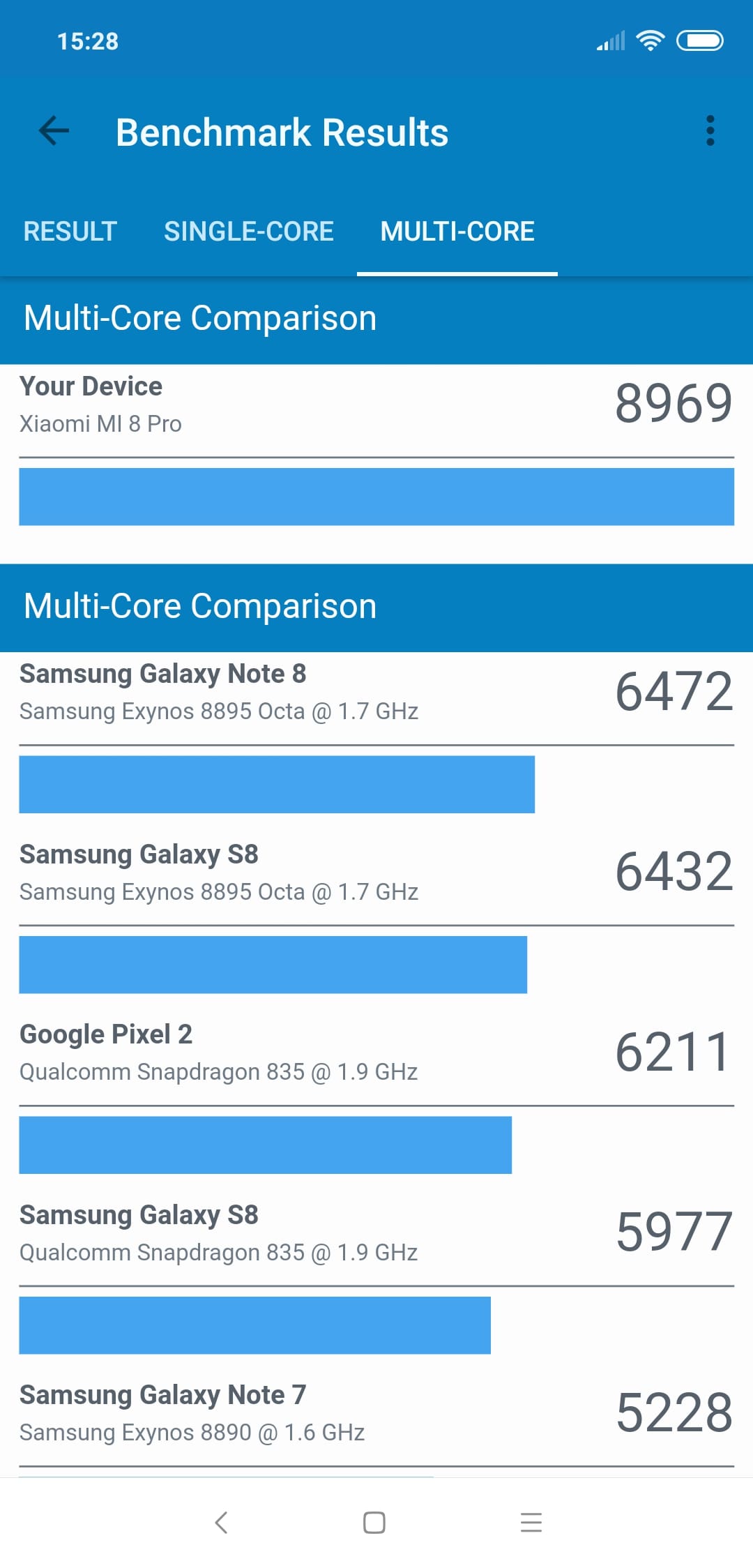The width and height of the screenshot is (753, 1568).
Task: Switch to the RESULT tab
Action: click(x=70, y=232)
